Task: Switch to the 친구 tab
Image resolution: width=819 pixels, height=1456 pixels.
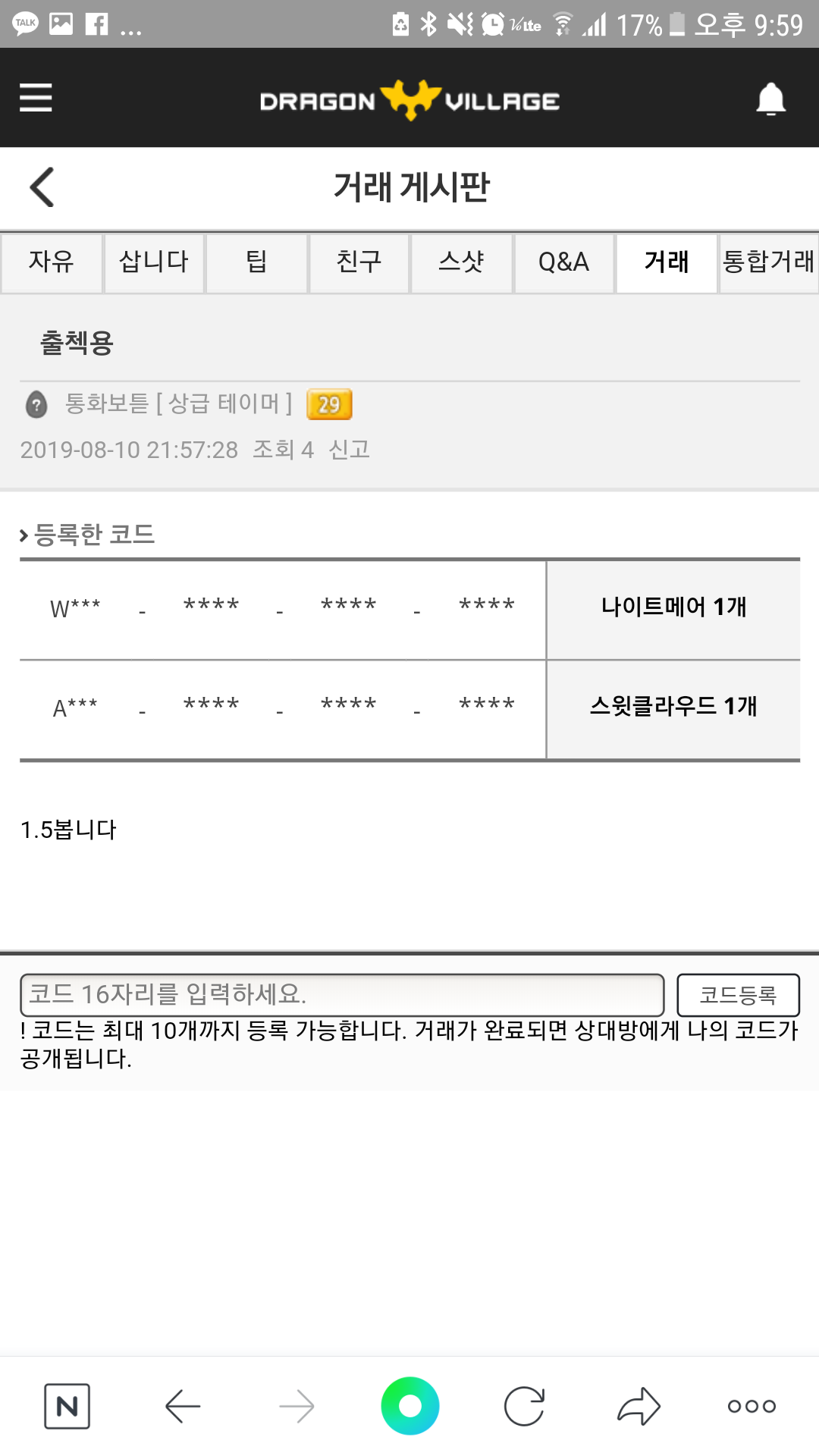Action: click(359, 262)
